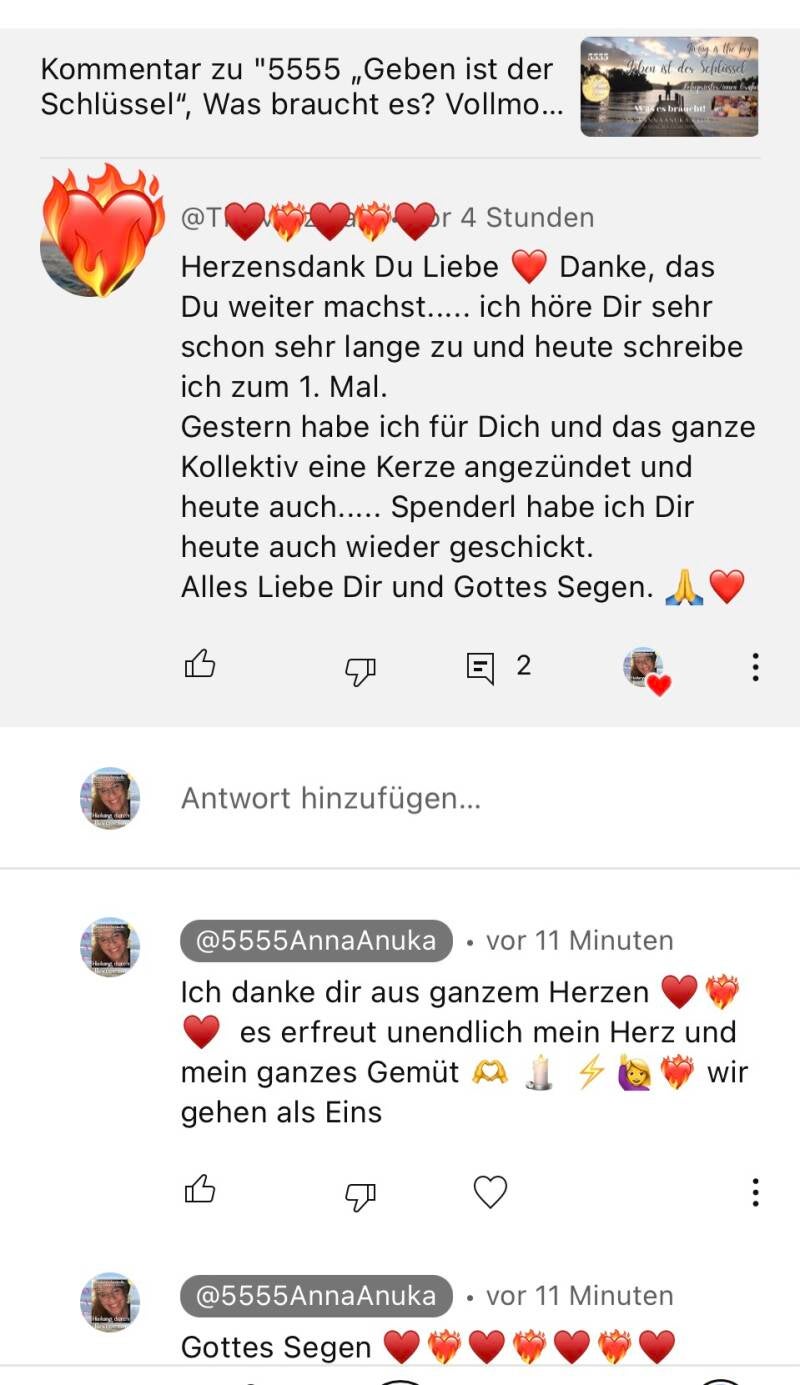
Task: Open the commenter's flaming heart profile picture
Action: [102, 232]
